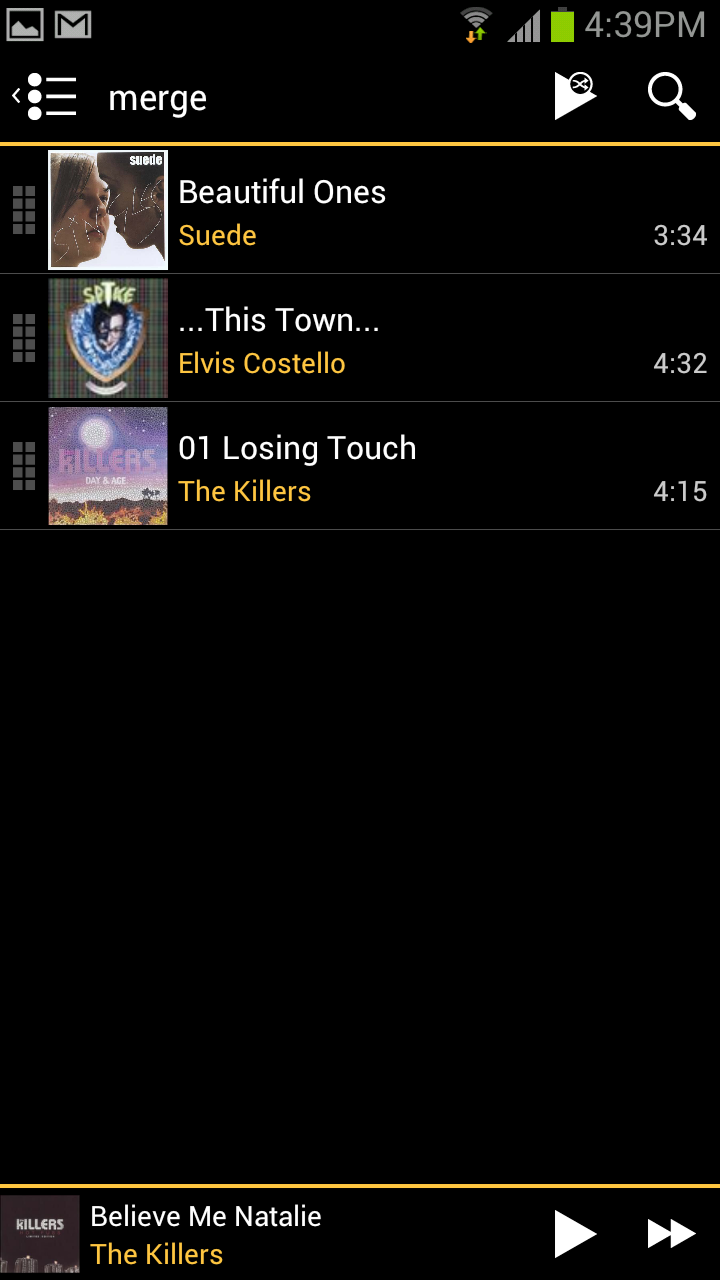Tap the drag handle beside Beautiful Ones
The height and width of the screenshot is (1280, 720).
[24, 210]
